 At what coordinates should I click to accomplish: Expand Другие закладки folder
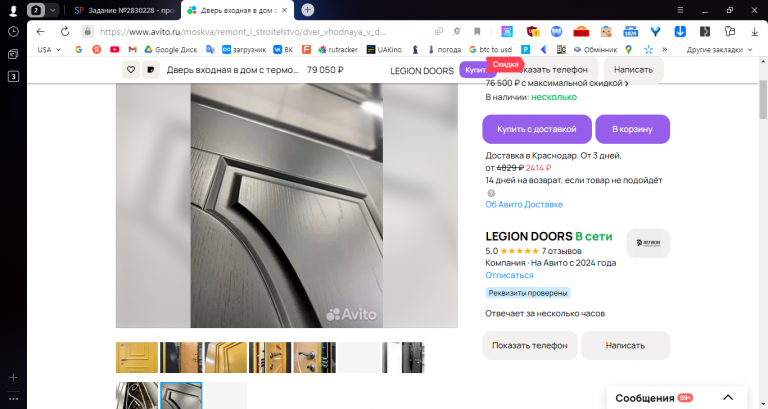(x=718, y=49)
